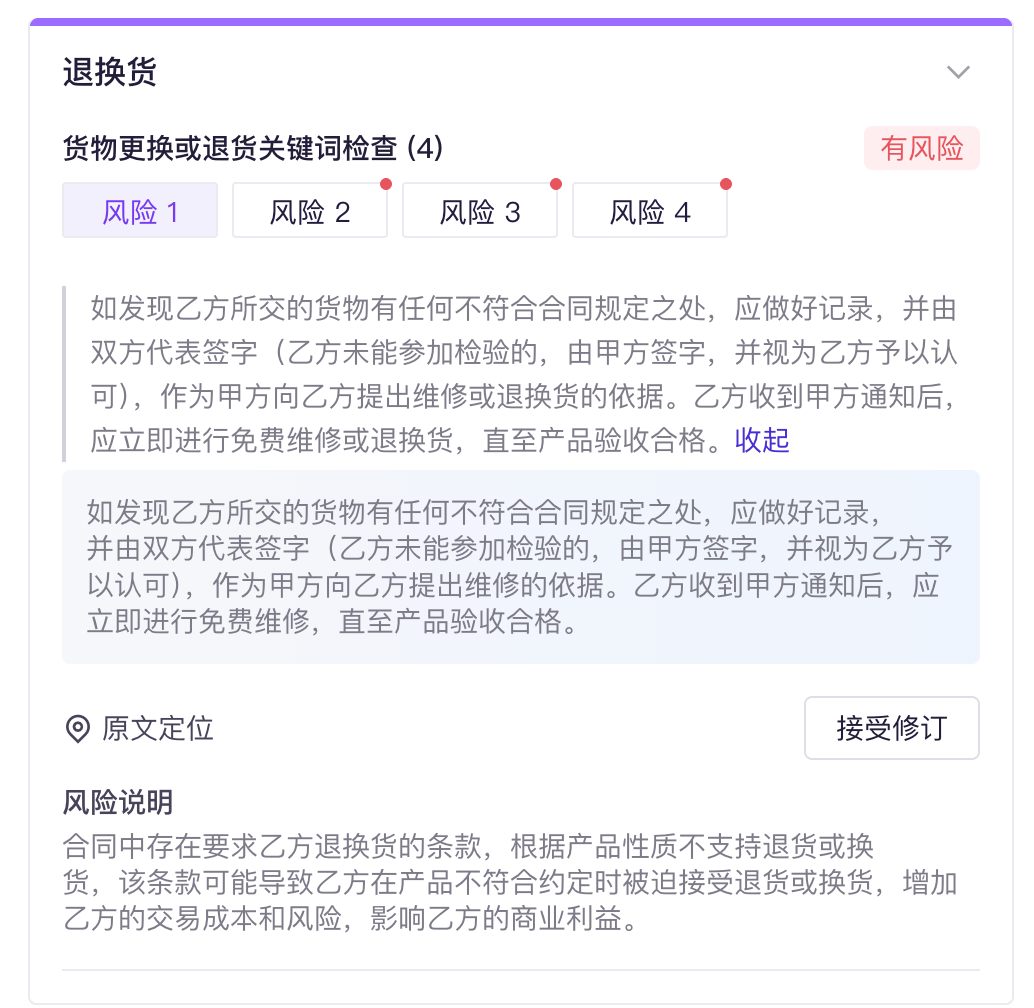Locate the clause via 原文定位
This screenshot has height=1008, width=1034.
pyautogui.click(x=140, y=728)
